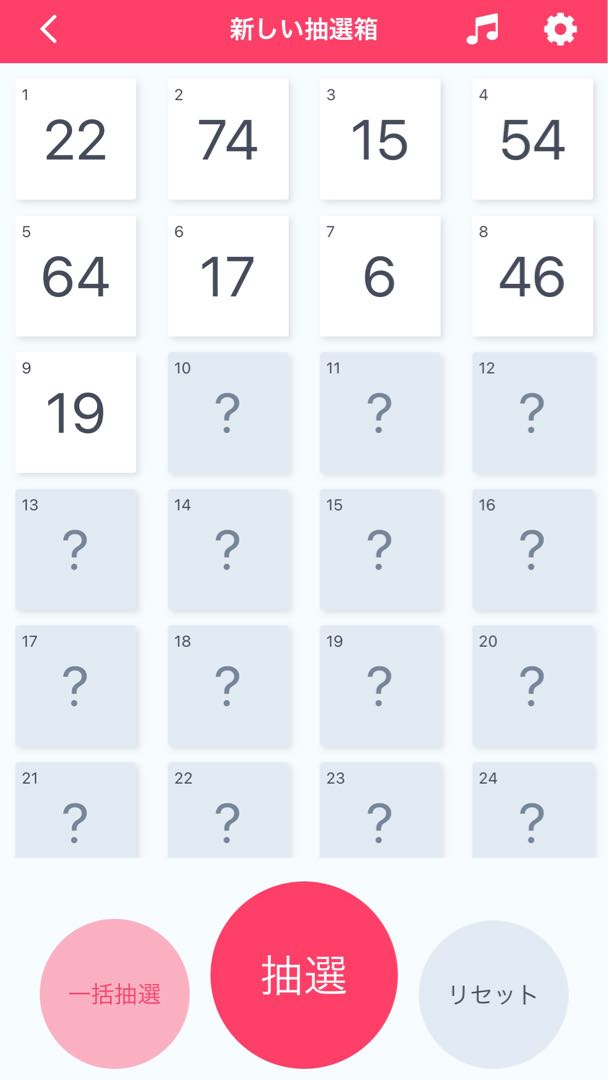The height and width of the screenshot is (1080, 608).
Task: Select card 5 showing 64
Action: pyautogui.click(x=76, y=276)
